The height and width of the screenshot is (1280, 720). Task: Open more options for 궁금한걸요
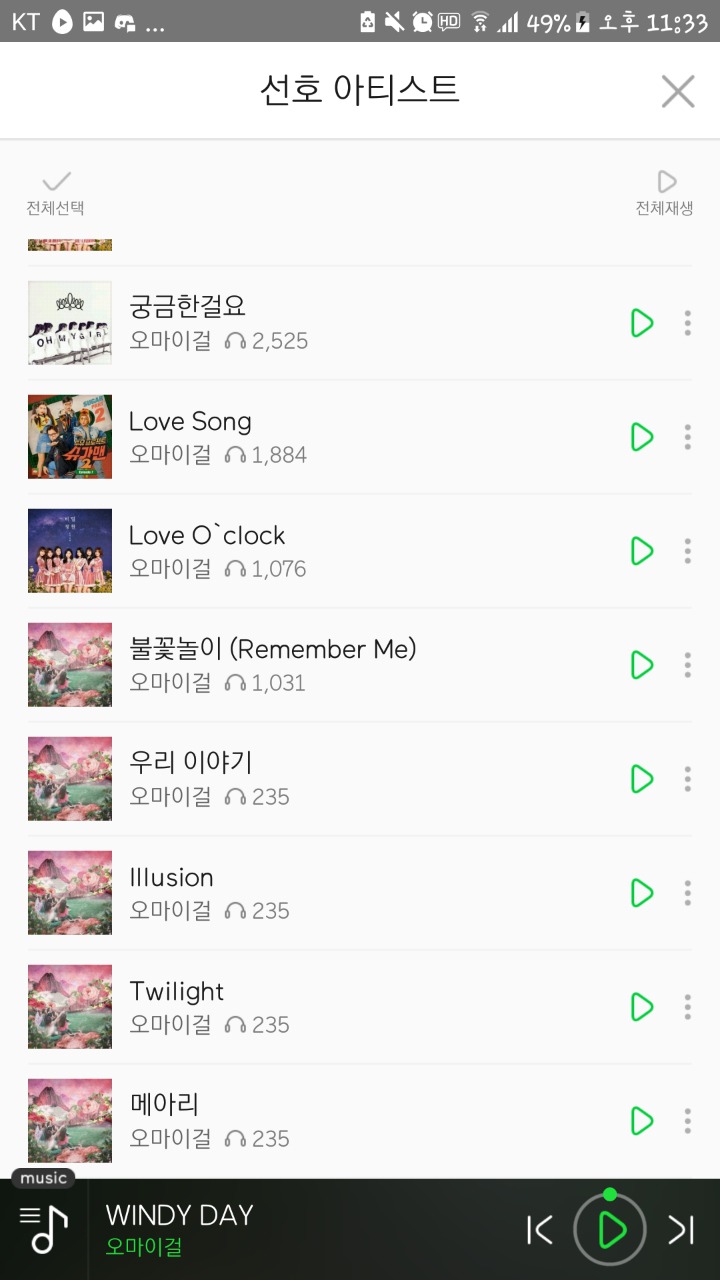tap(687, 323)
